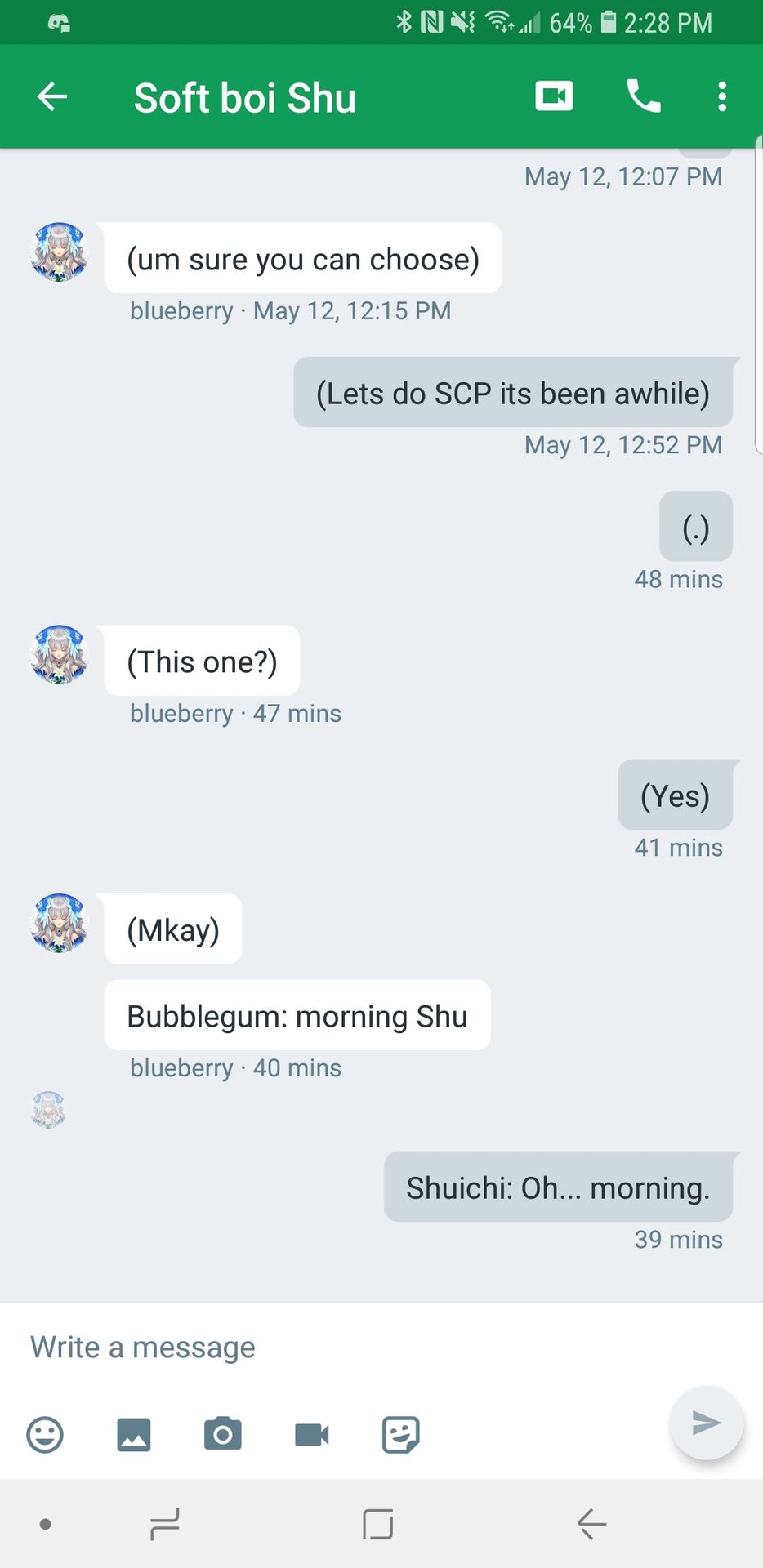This screenshot has width=763, height=1568.
Task: Start a voice call from the phone icon
Action: click(x=644, y=96)
